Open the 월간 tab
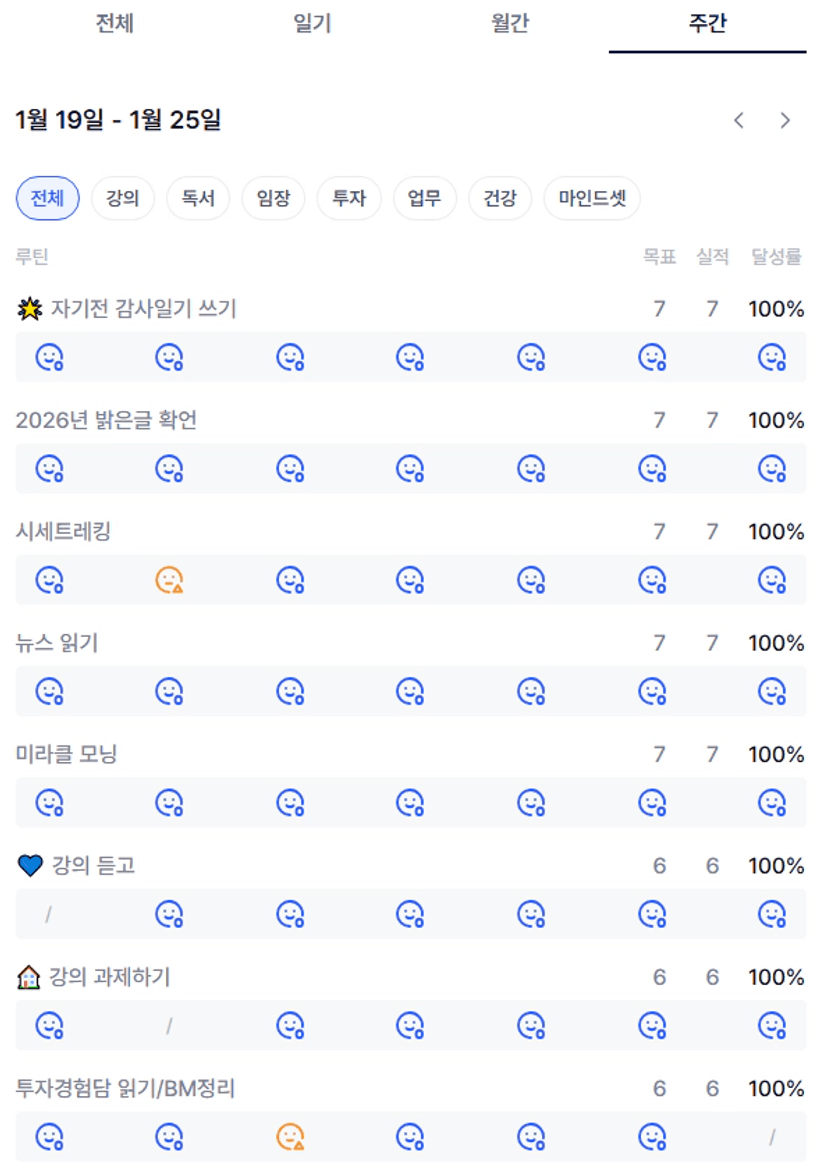827x1172 pixels. coord(510,24)
